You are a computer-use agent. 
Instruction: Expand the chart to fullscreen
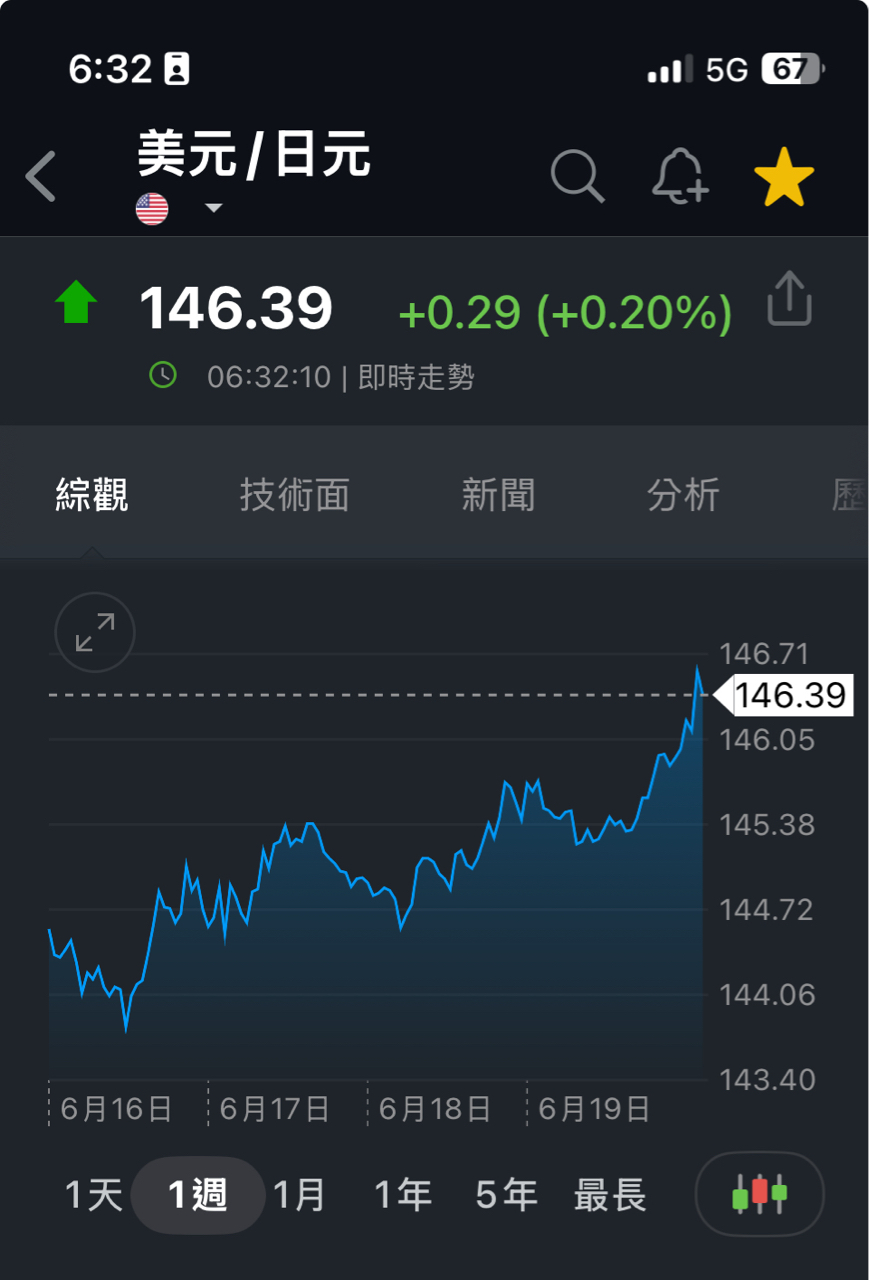coord(95,632)
